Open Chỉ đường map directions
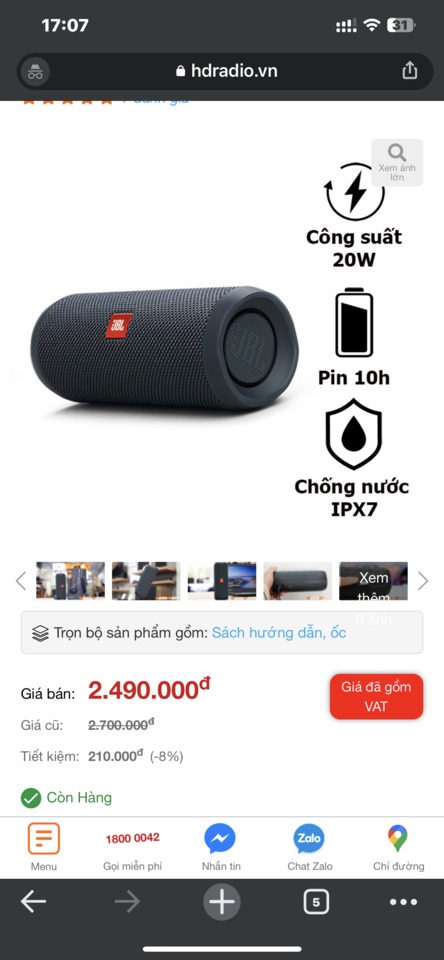Screen dimensions: 444x960 (x=398, y=847)
